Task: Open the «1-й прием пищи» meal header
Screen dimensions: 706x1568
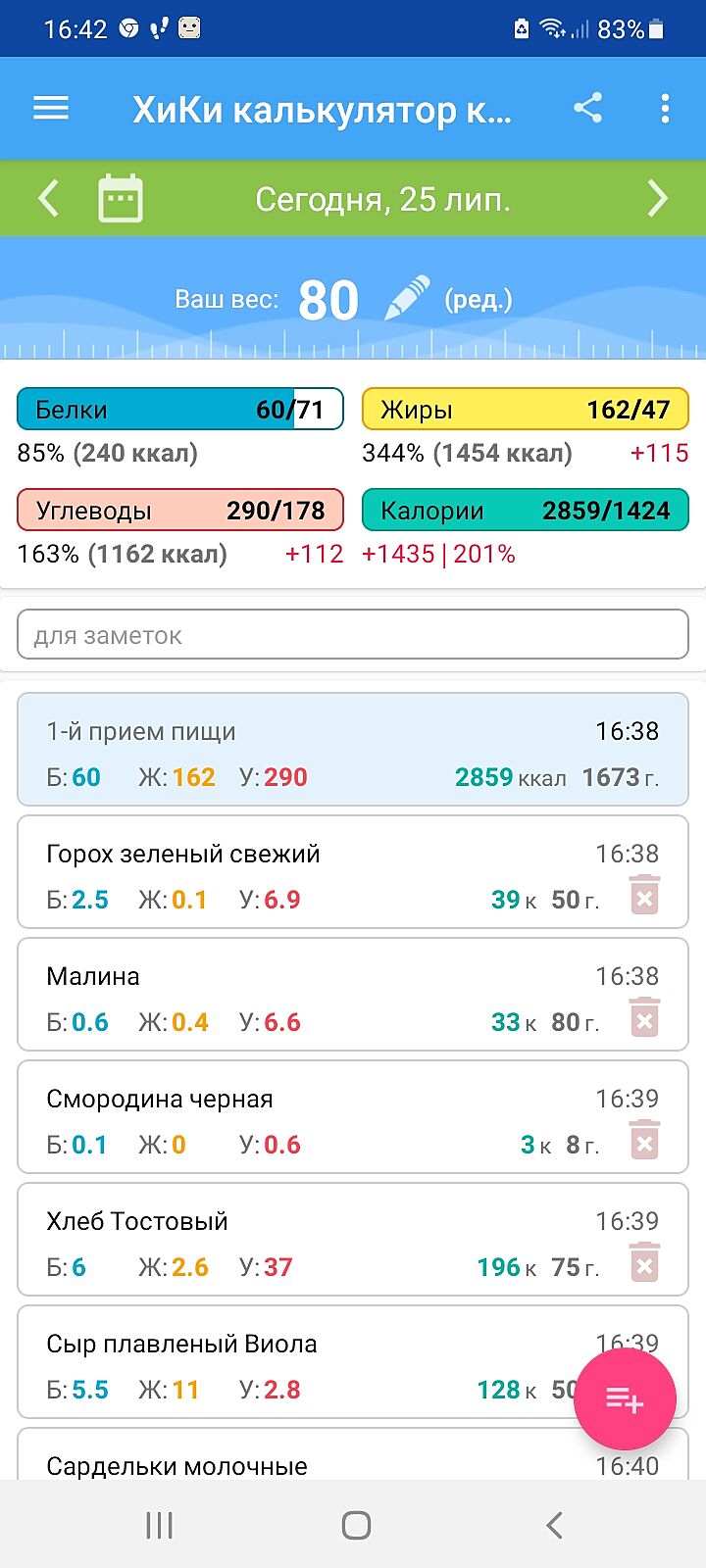Action: [353, 750]
